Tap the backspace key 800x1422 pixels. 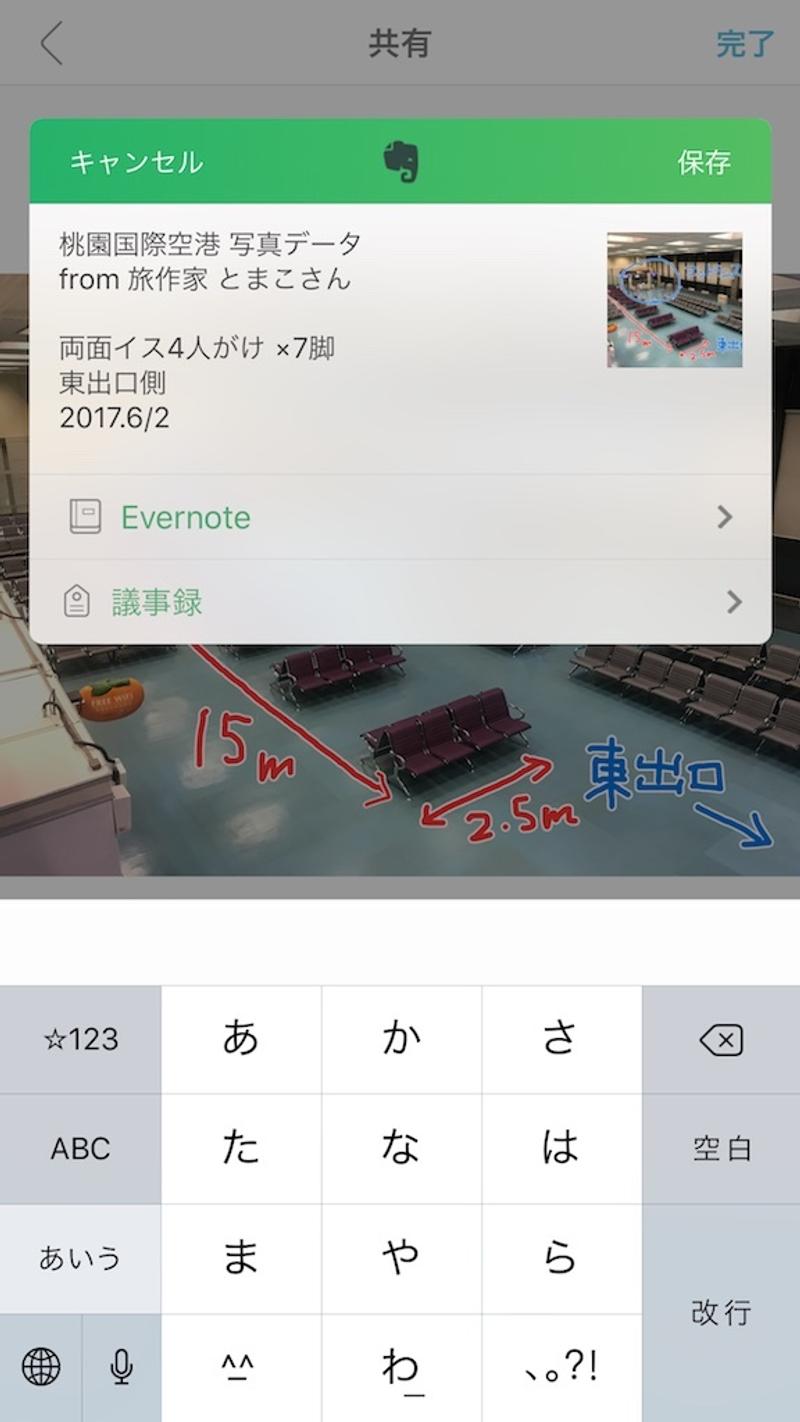coord(720,1041)
